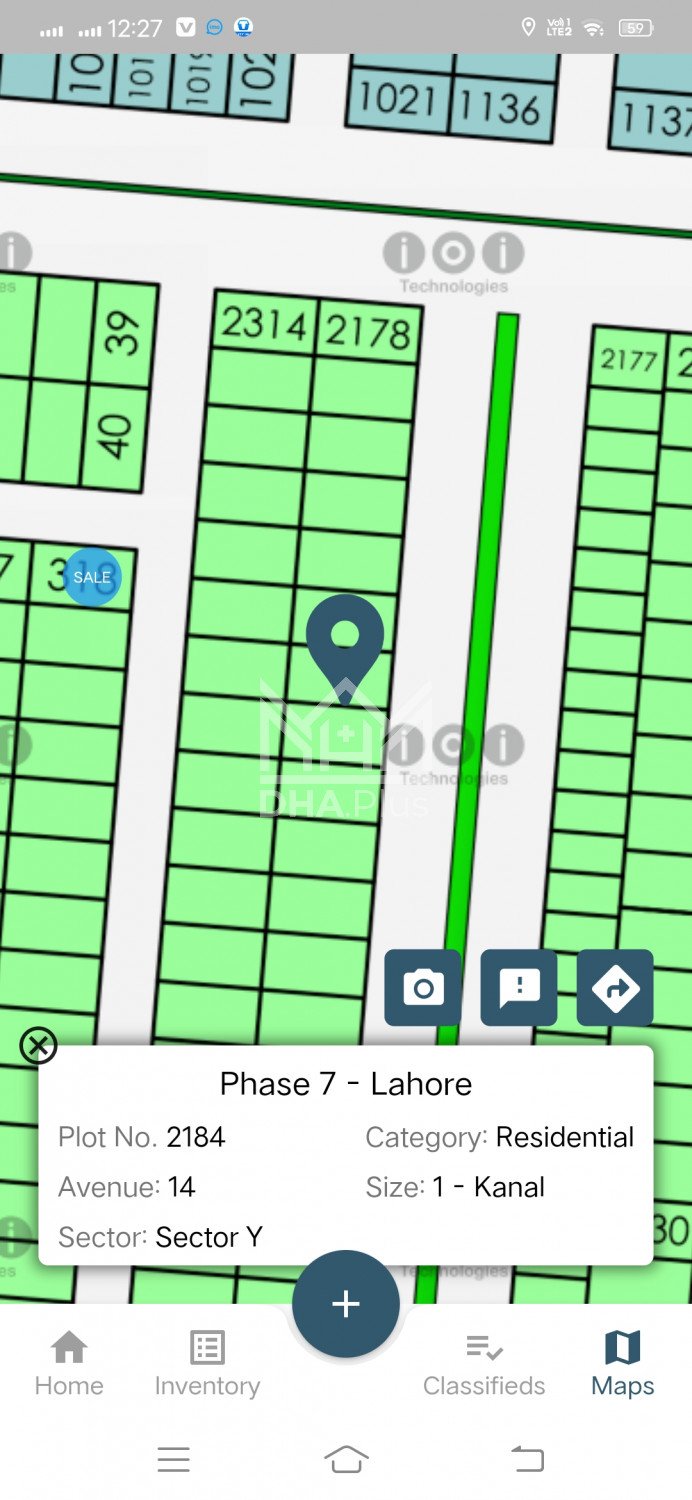Get directions to plot 2184
692x1500 pixels.
615,988
